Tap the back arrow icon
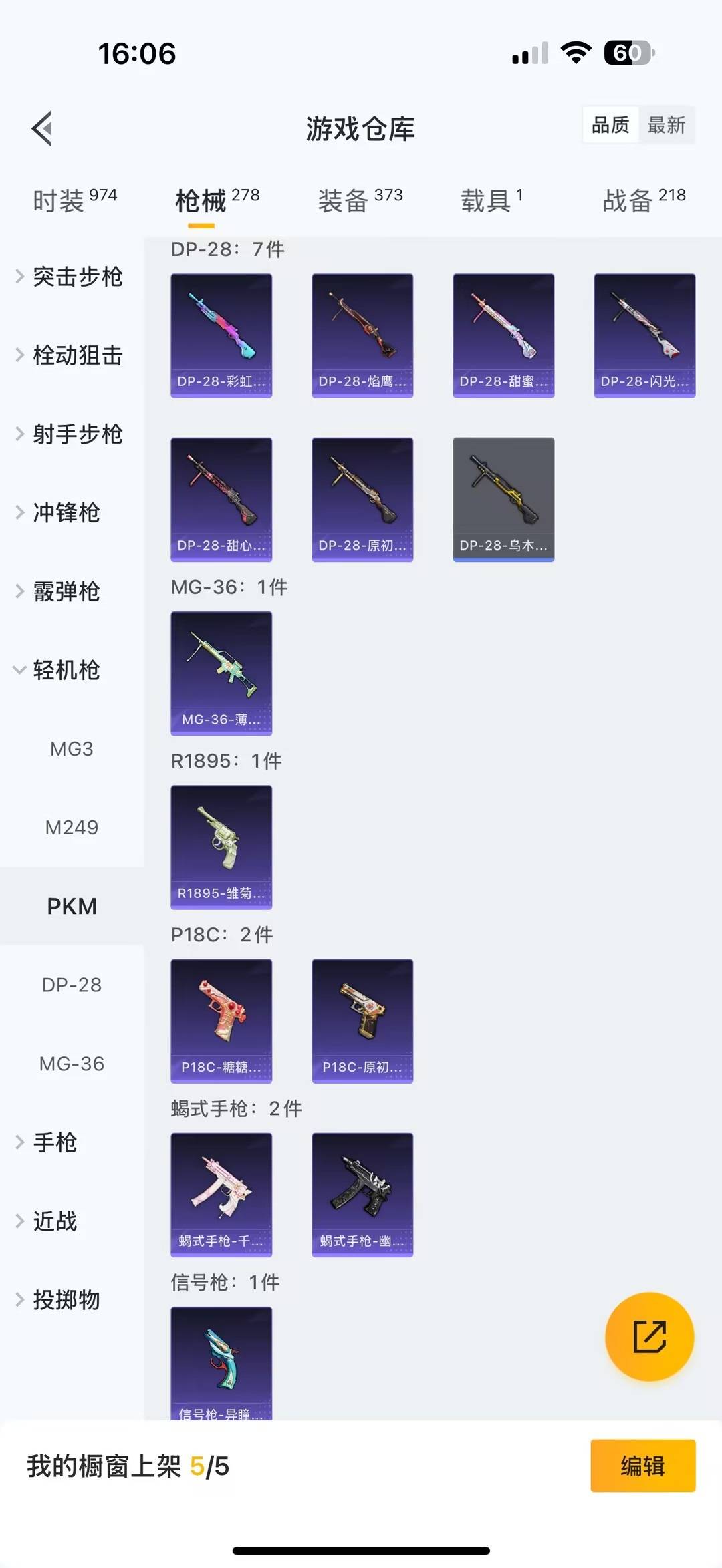The image size is (722, 1568). (x=42, y=128)
